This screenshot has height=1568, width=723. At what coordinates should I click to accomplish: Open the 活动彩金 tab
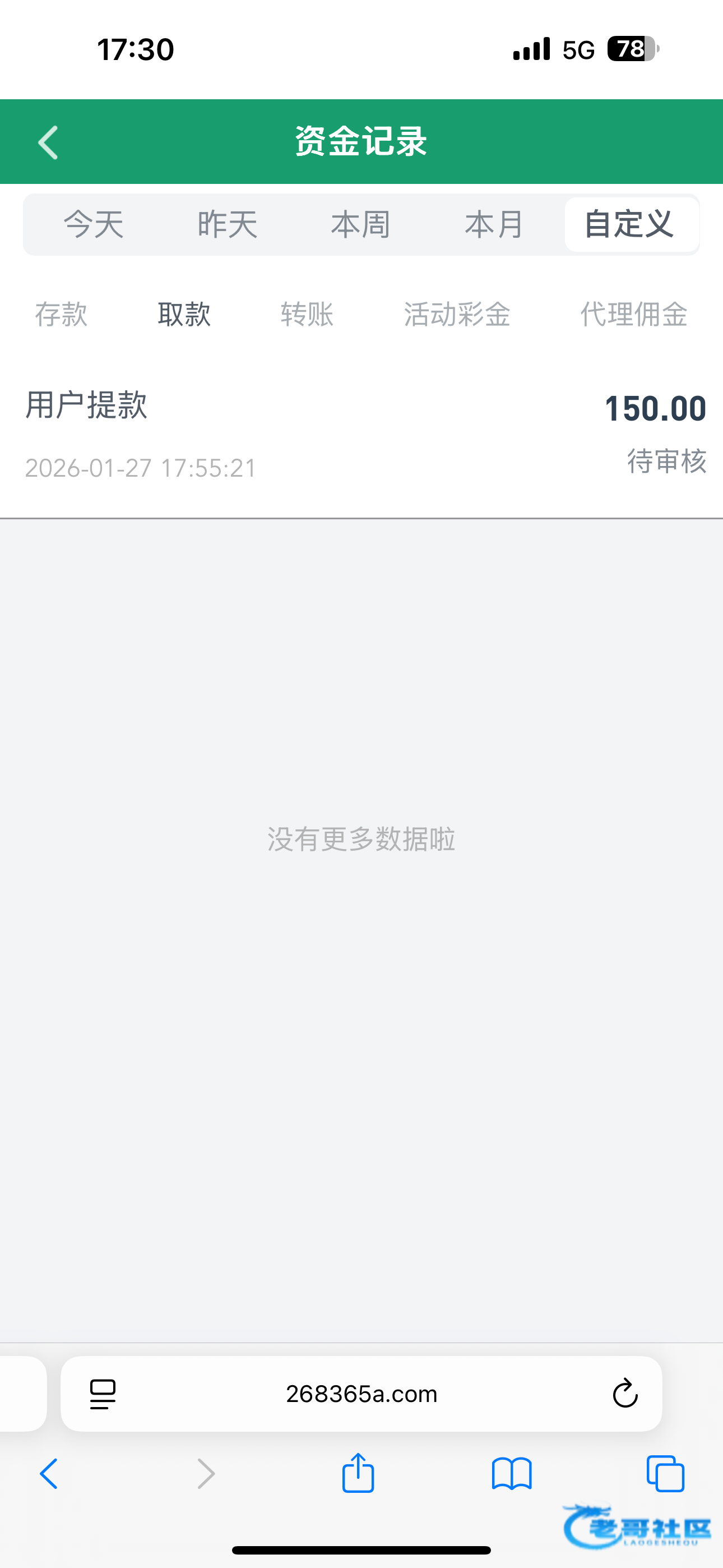pos(457,315)
